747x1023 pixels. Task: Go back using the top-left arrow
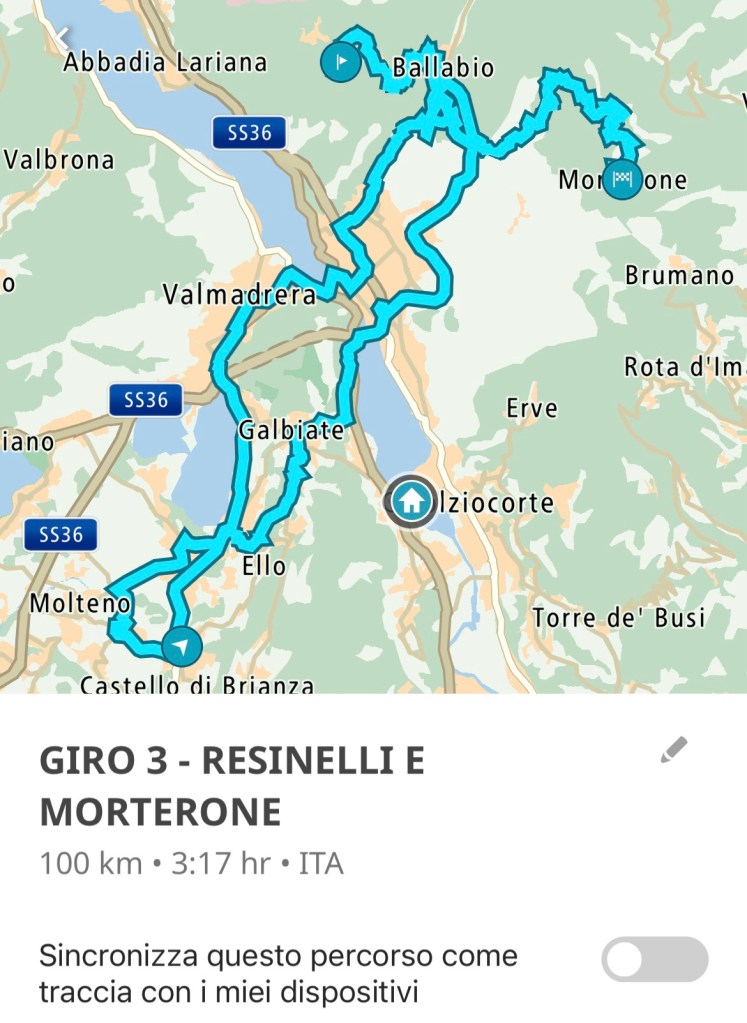click(62, 38)
